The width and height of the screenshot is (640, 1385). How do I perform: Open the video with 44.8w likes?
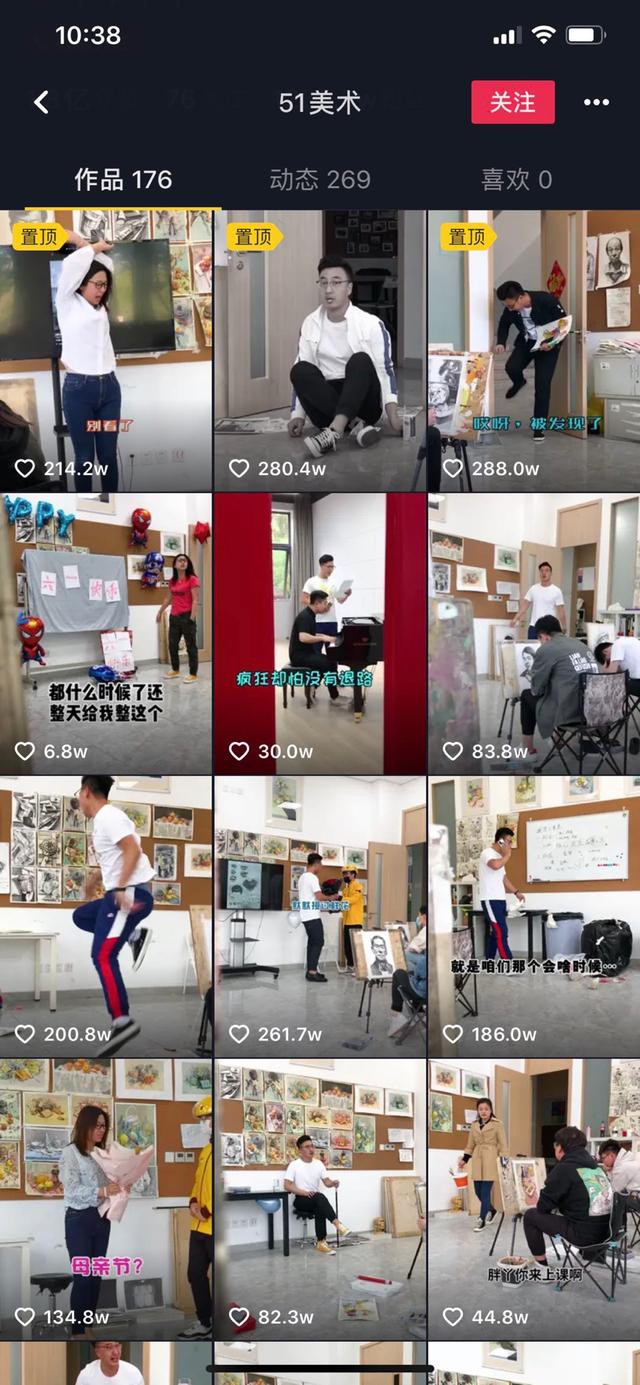(534, 1200)
